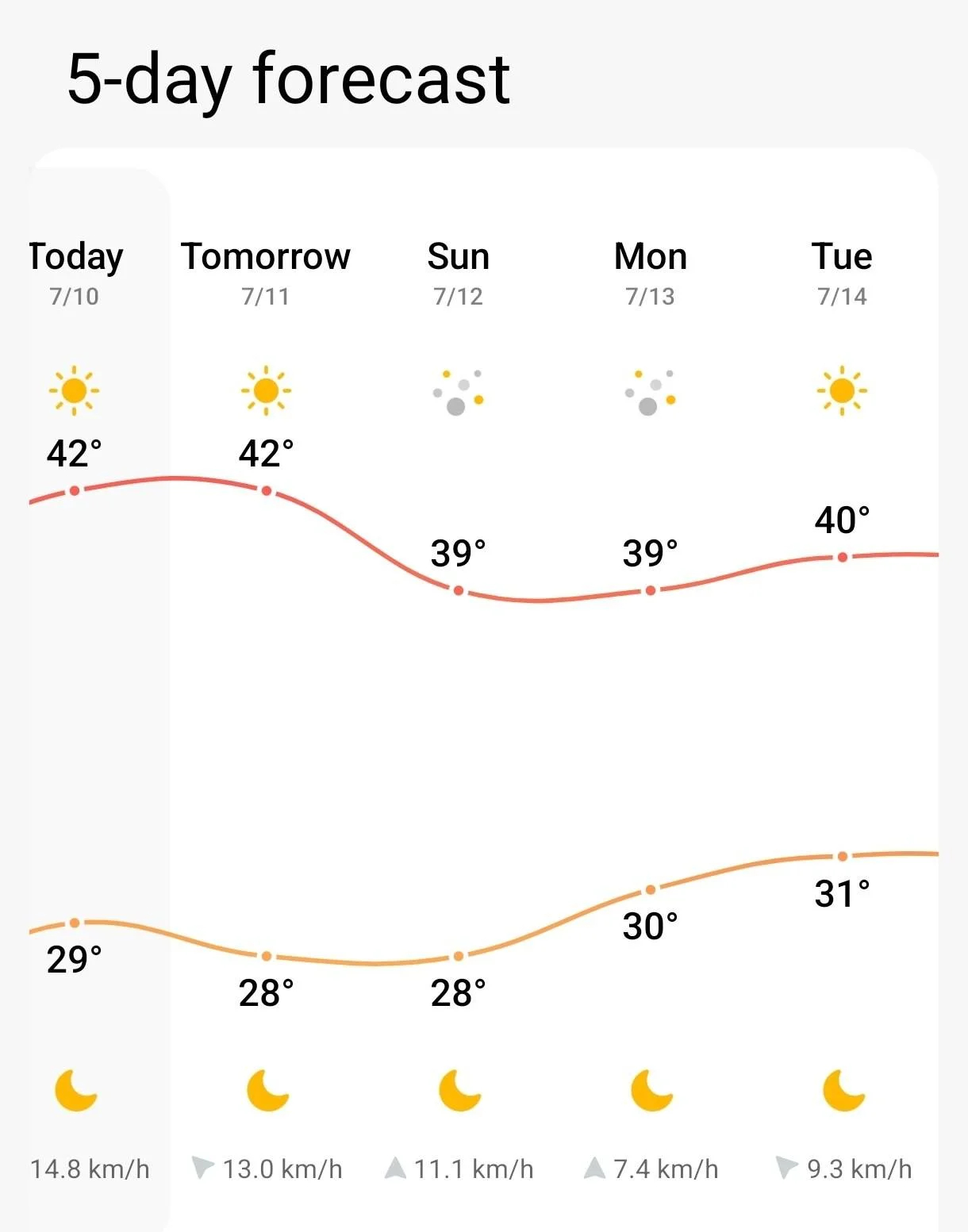Select the Tomorrow 7/11 forecast column

[266, 700]
